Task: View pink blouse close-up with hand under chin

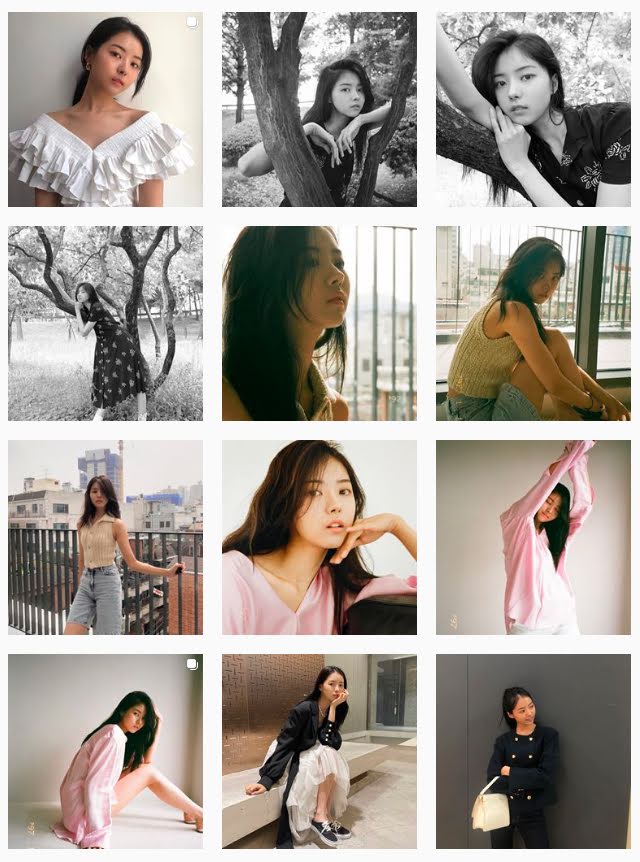Action: click(319, 537)
